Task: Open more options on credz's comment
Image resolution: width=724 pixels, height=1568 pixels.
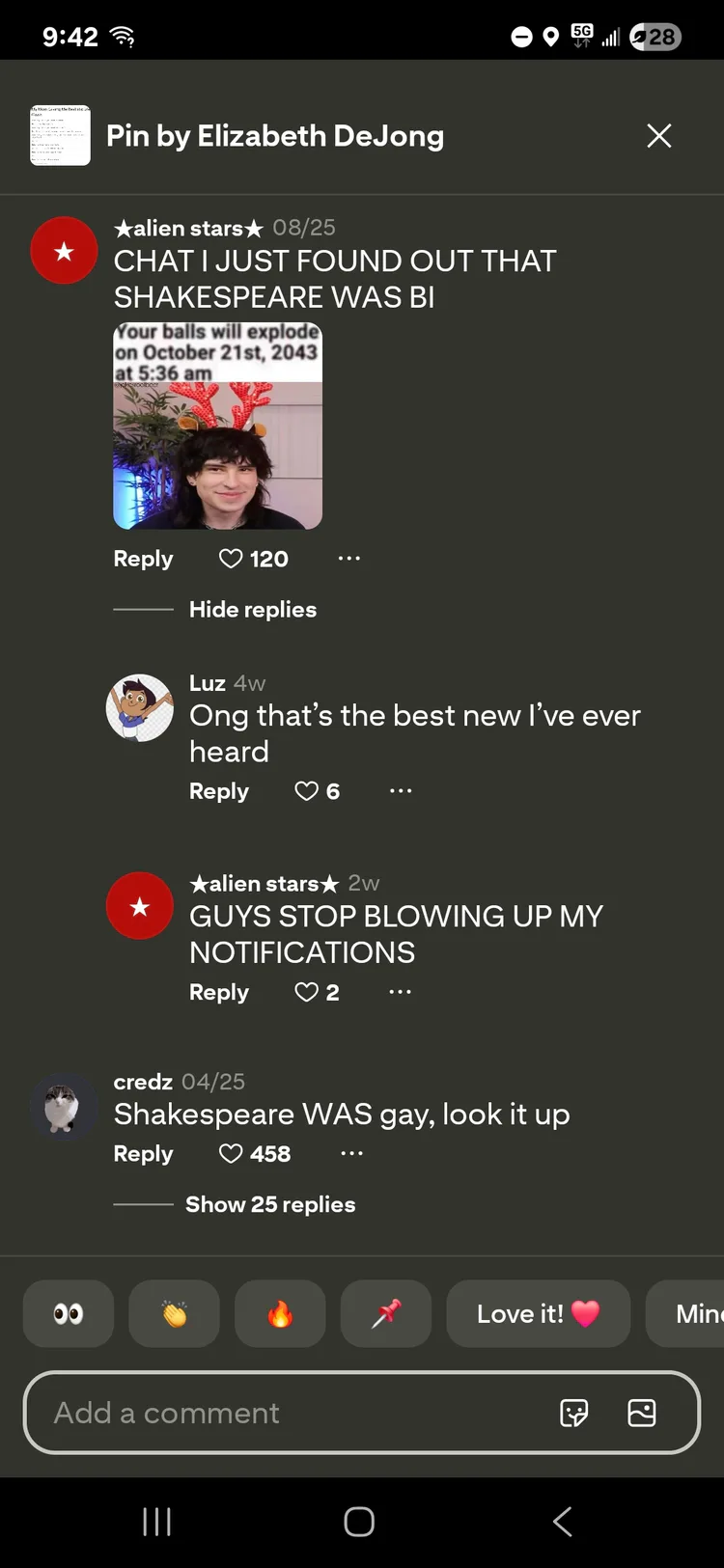Action: pos(352,1154)
